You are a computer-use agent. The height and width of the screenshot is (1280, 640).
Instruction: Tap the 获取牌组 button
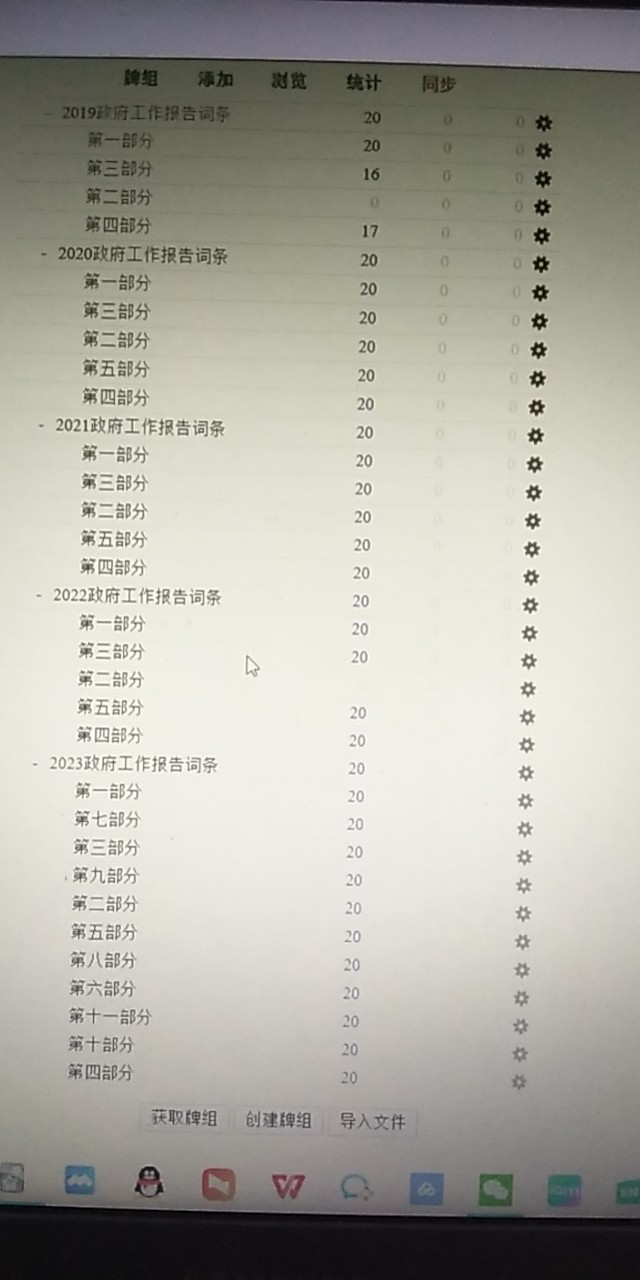coord(184,1118)
